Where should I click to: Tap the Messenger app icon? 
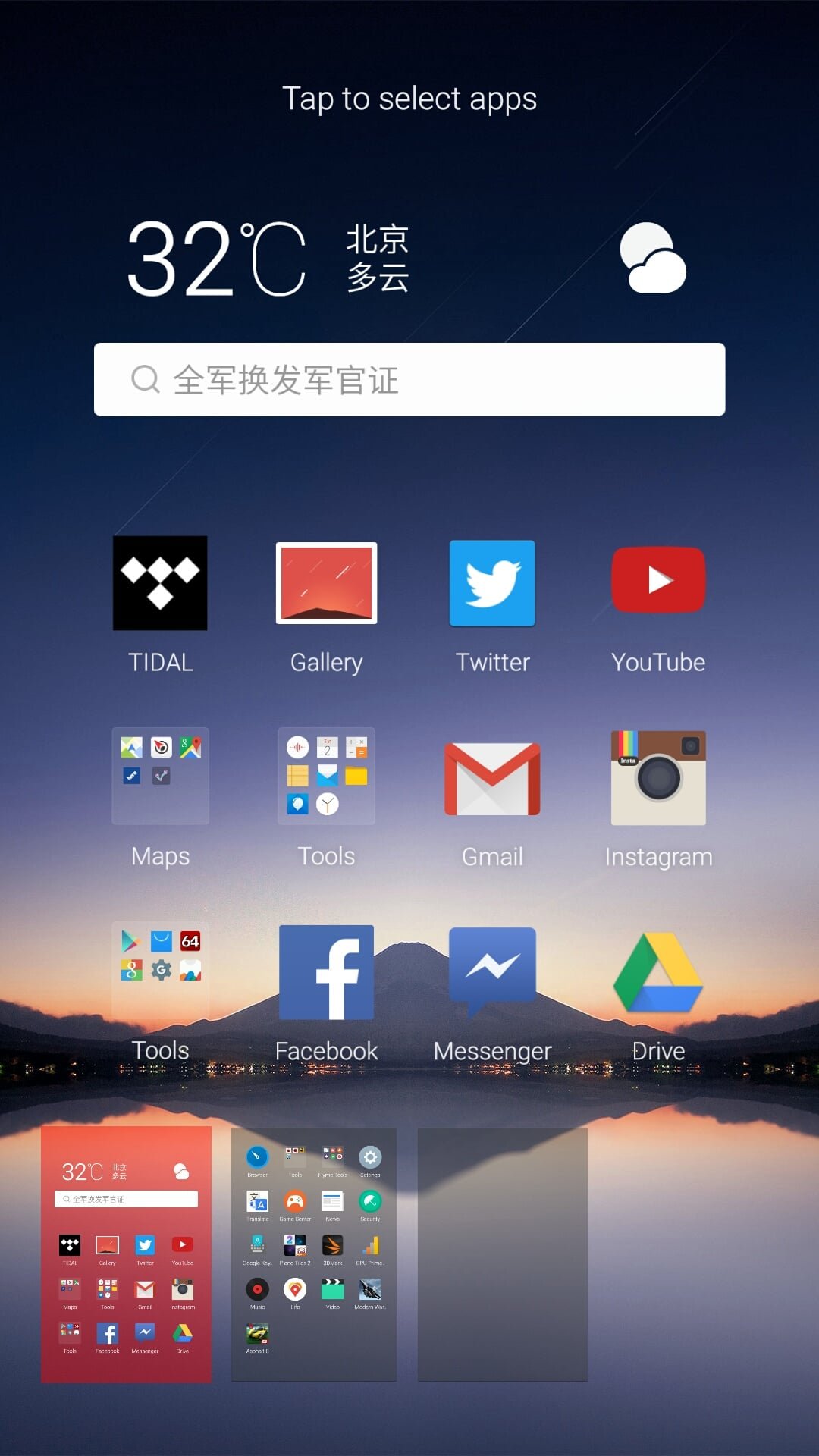492,971
